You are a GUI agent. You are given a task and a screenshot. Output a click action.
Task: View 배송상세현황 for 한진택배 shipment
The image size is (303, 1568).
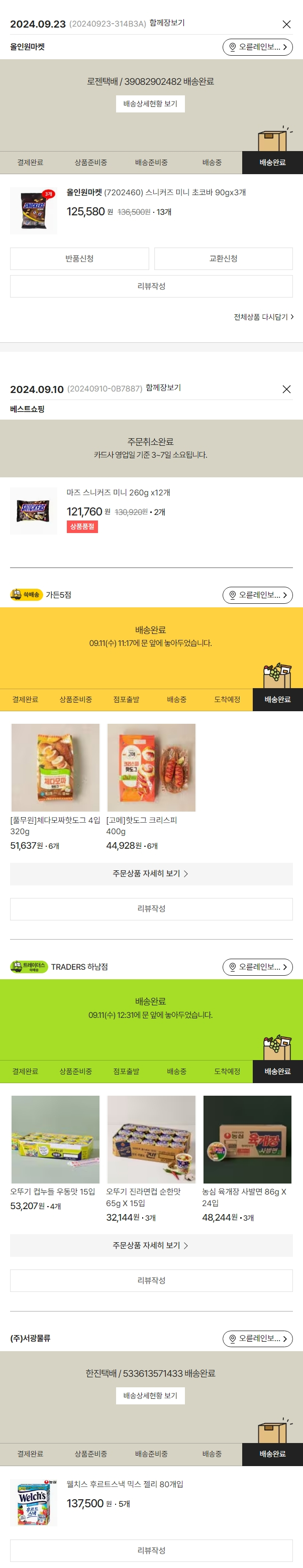click(150, 1396)
